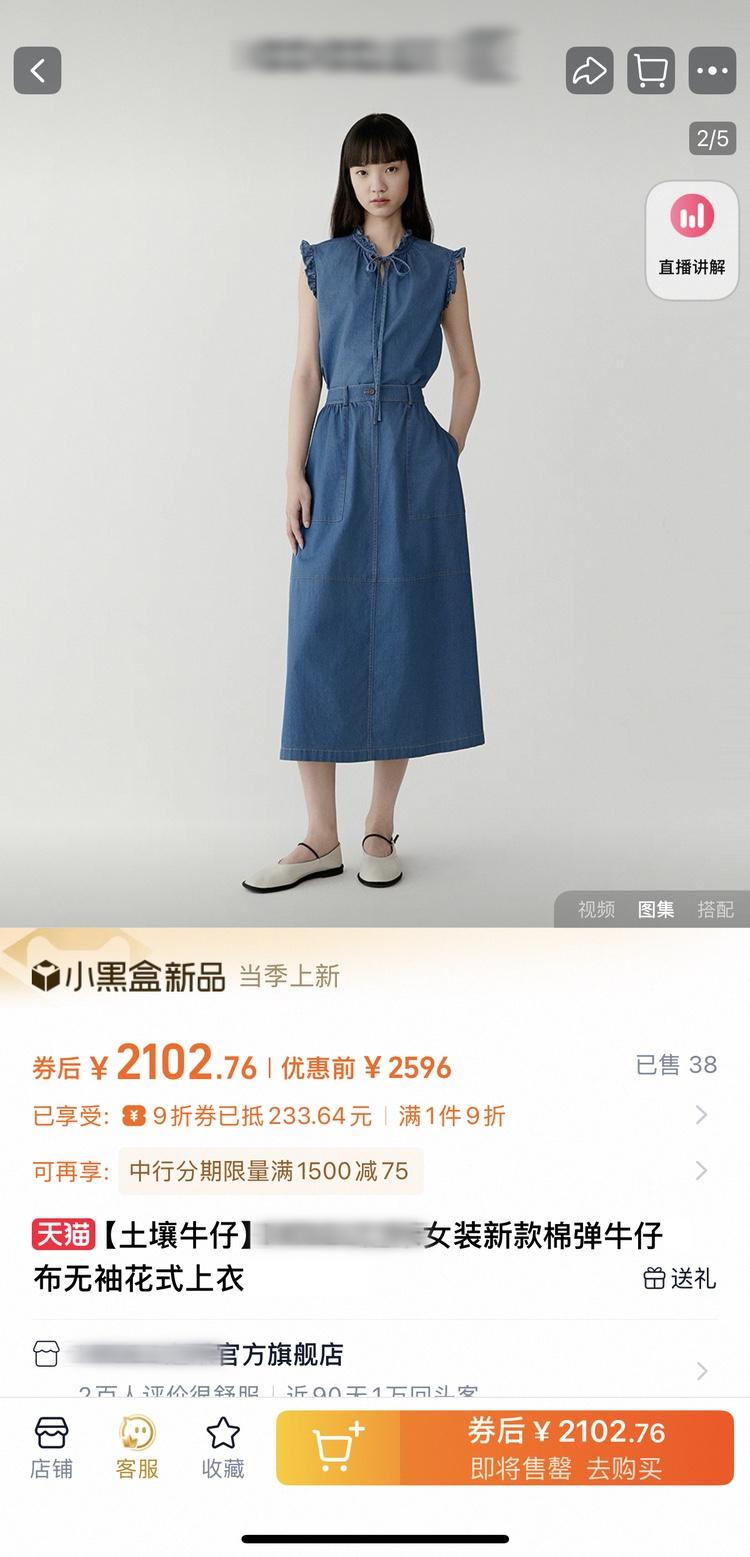
Task: Open the shopping cart icon at top
Action: pyautogui.click(x=651, y=71)
